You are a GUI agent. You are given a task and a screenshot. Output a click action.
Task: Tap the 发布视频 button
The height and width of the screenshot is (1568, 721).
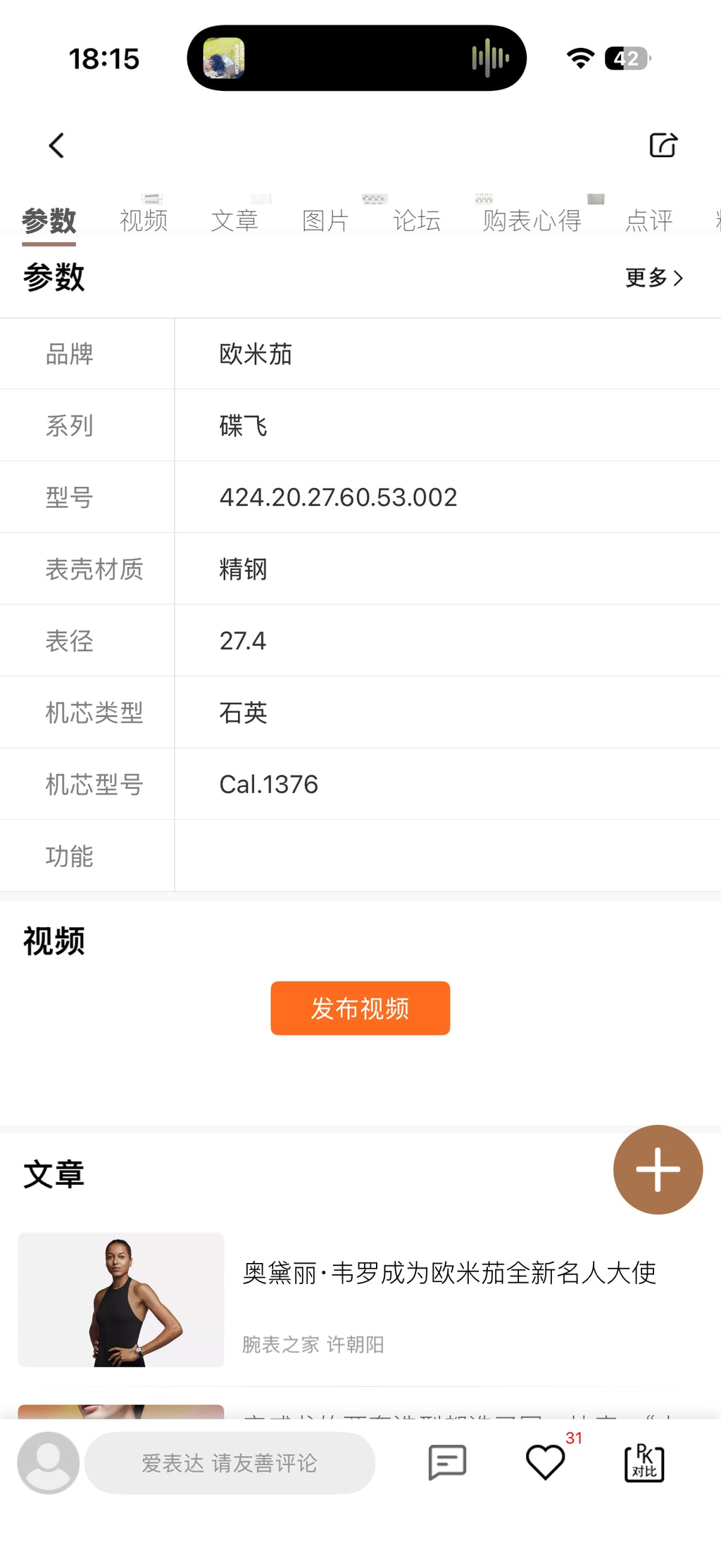(360, 1008)
